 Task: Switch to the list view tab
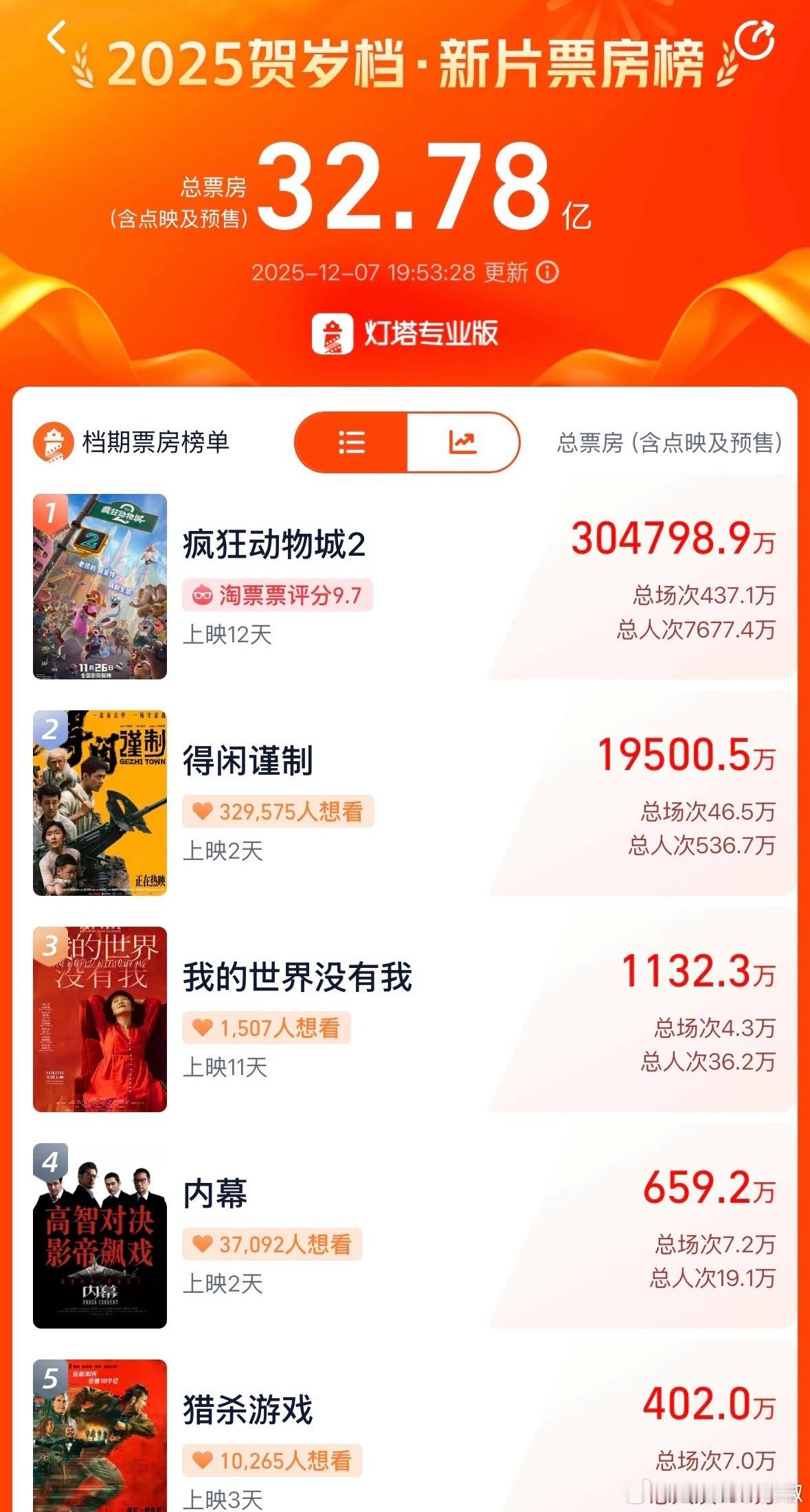click(x=351, y=443)
